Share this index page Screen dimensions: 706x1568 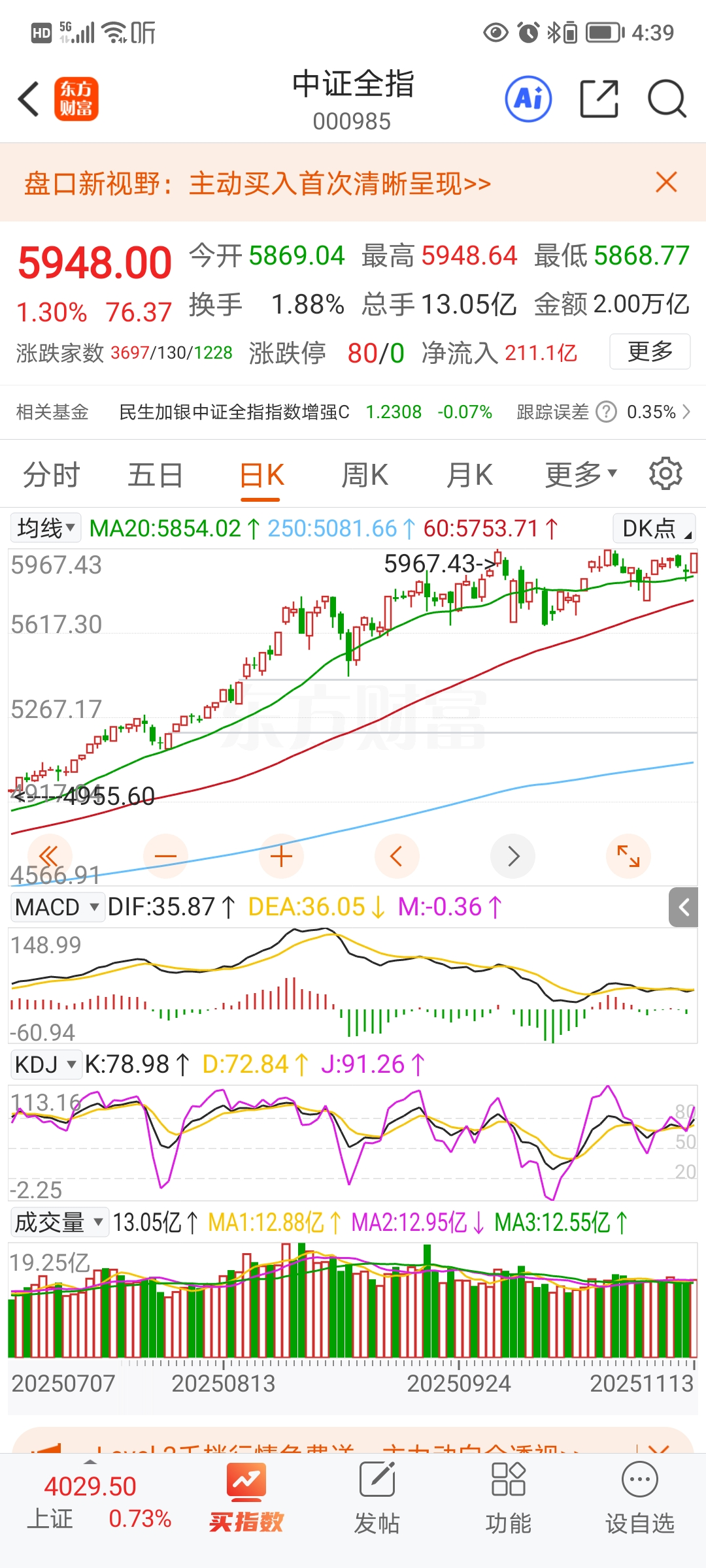pos(599,99)
